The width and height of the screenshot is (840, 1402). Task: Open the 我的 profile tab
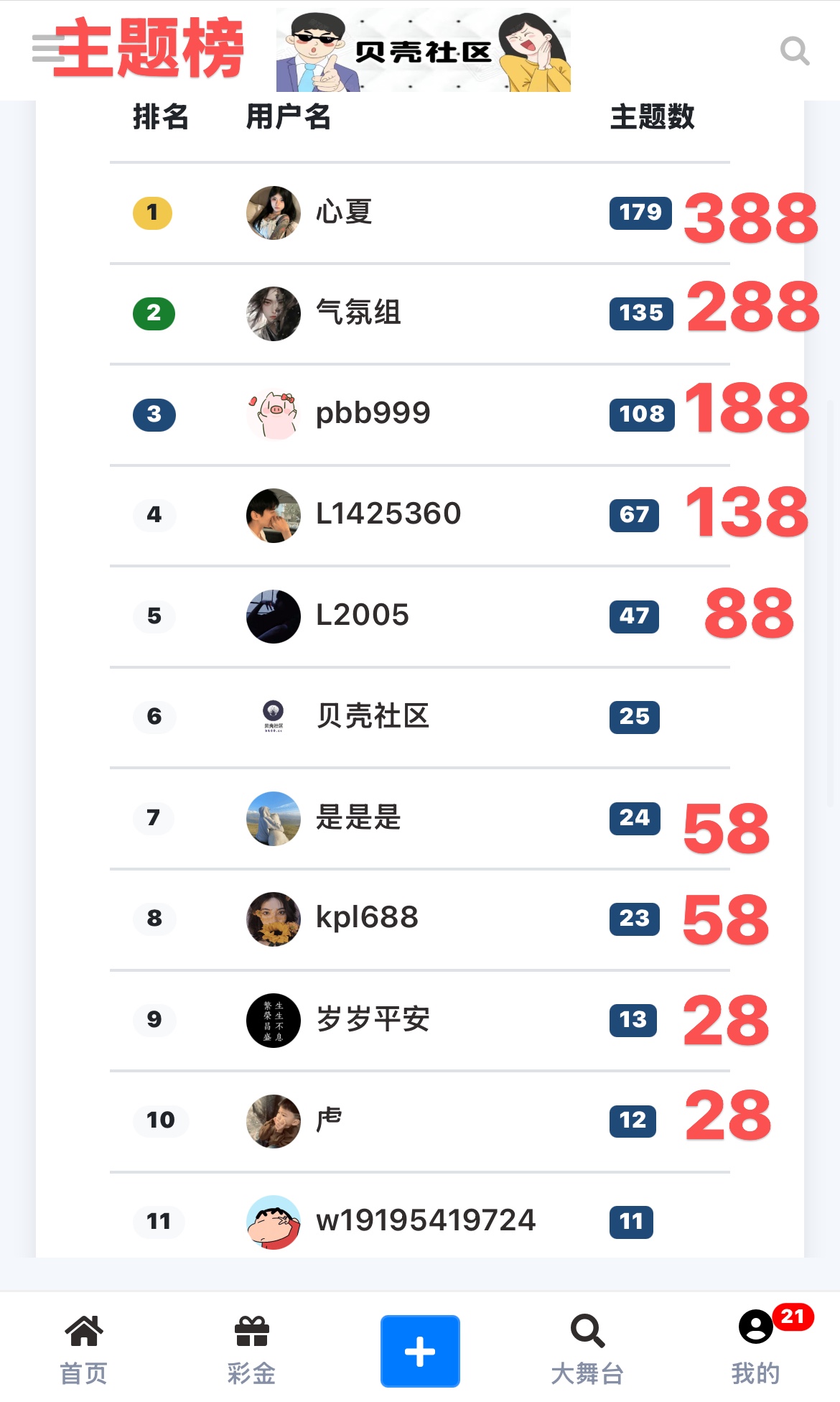[x=755, y=1350]
